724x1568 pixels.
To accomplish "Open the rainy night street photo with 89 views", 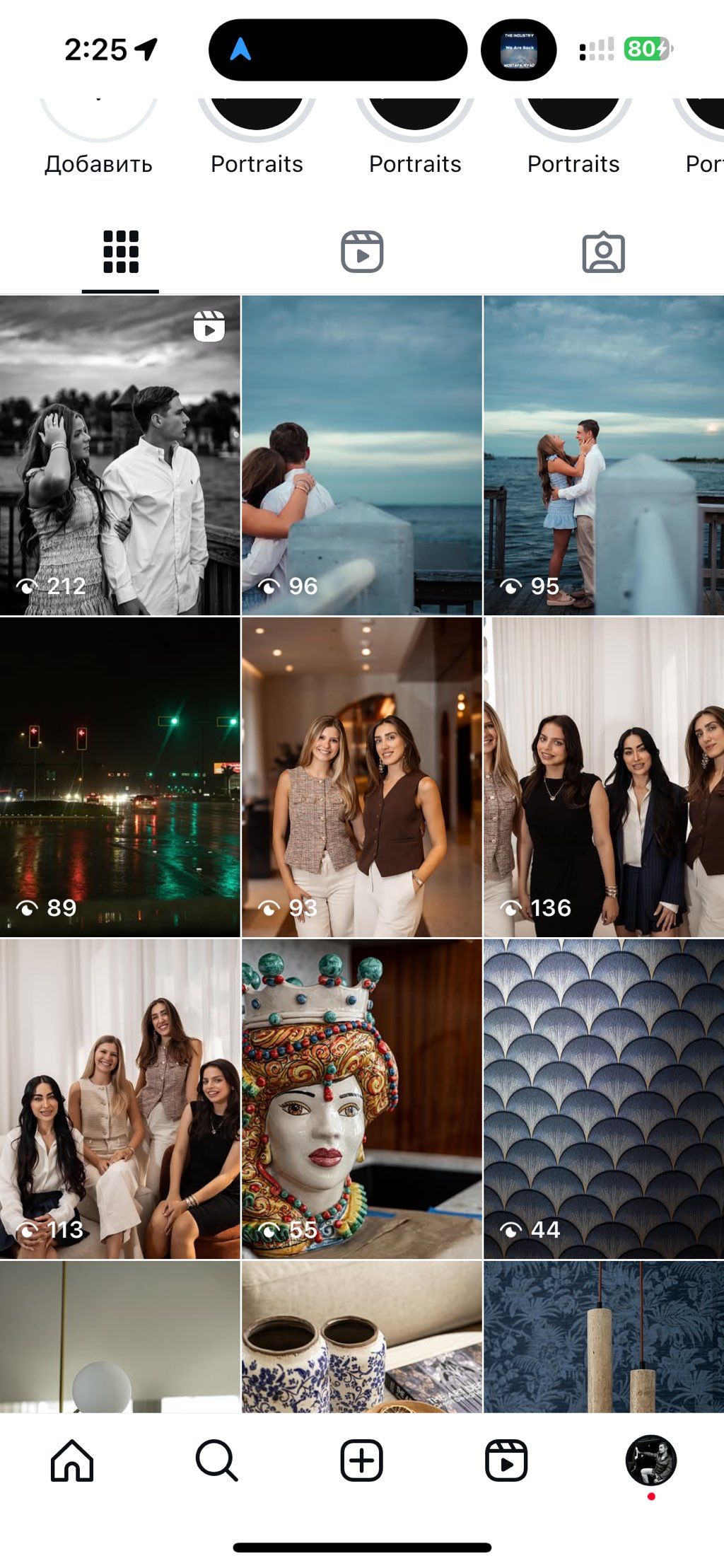I will [120, 777].
